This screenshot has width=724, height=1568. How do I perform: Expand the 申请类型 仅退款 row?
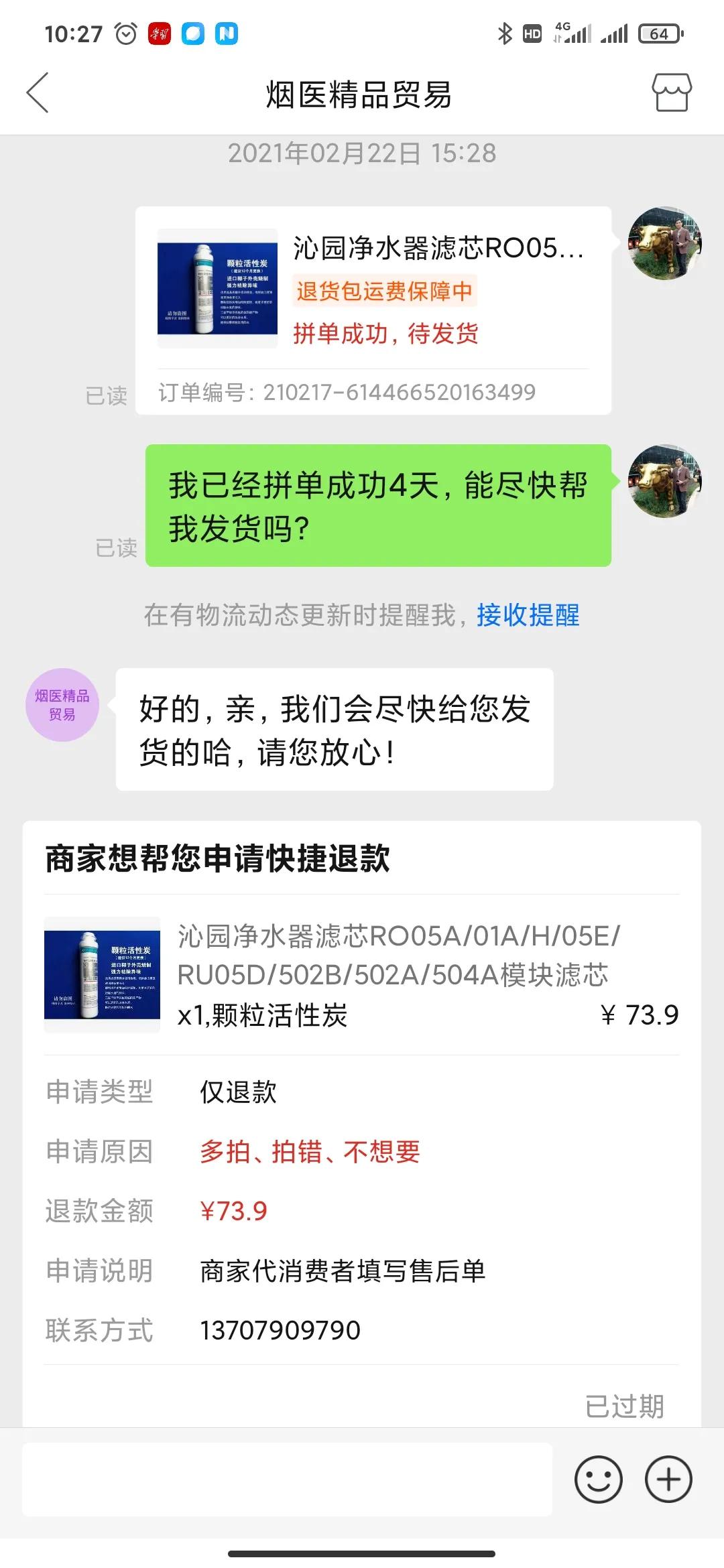[x=237, y=1092]
